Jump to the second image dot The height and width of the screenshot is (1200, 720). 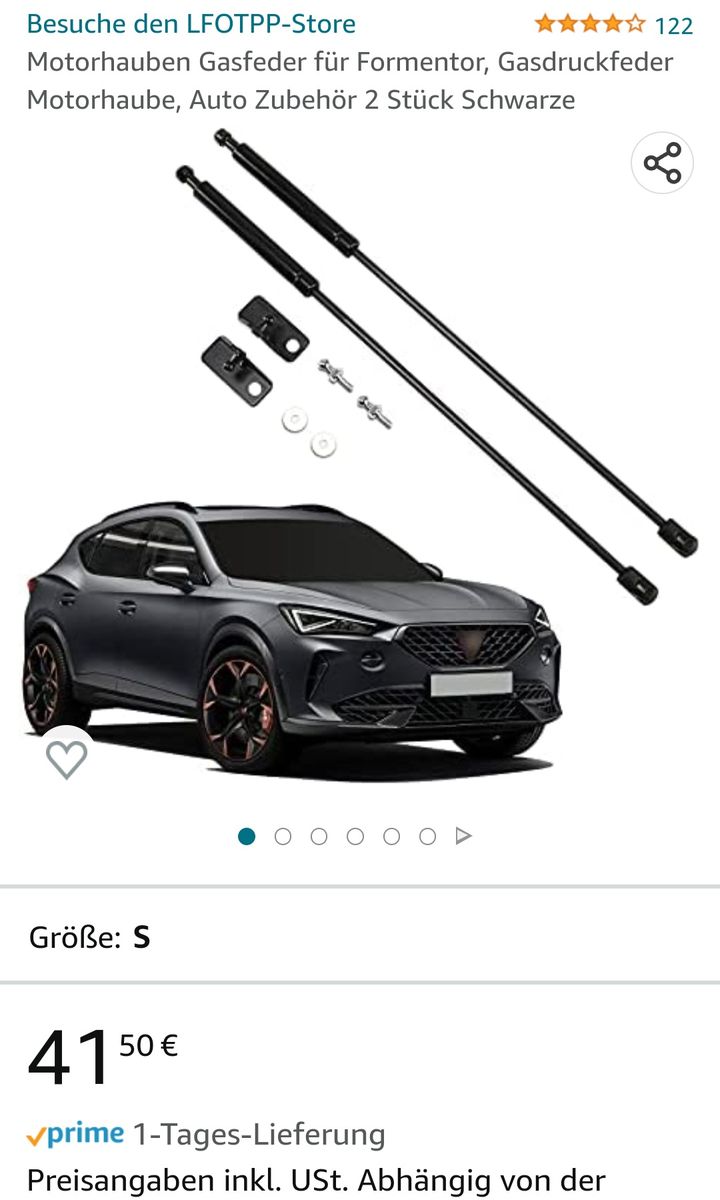click(283, 836)
